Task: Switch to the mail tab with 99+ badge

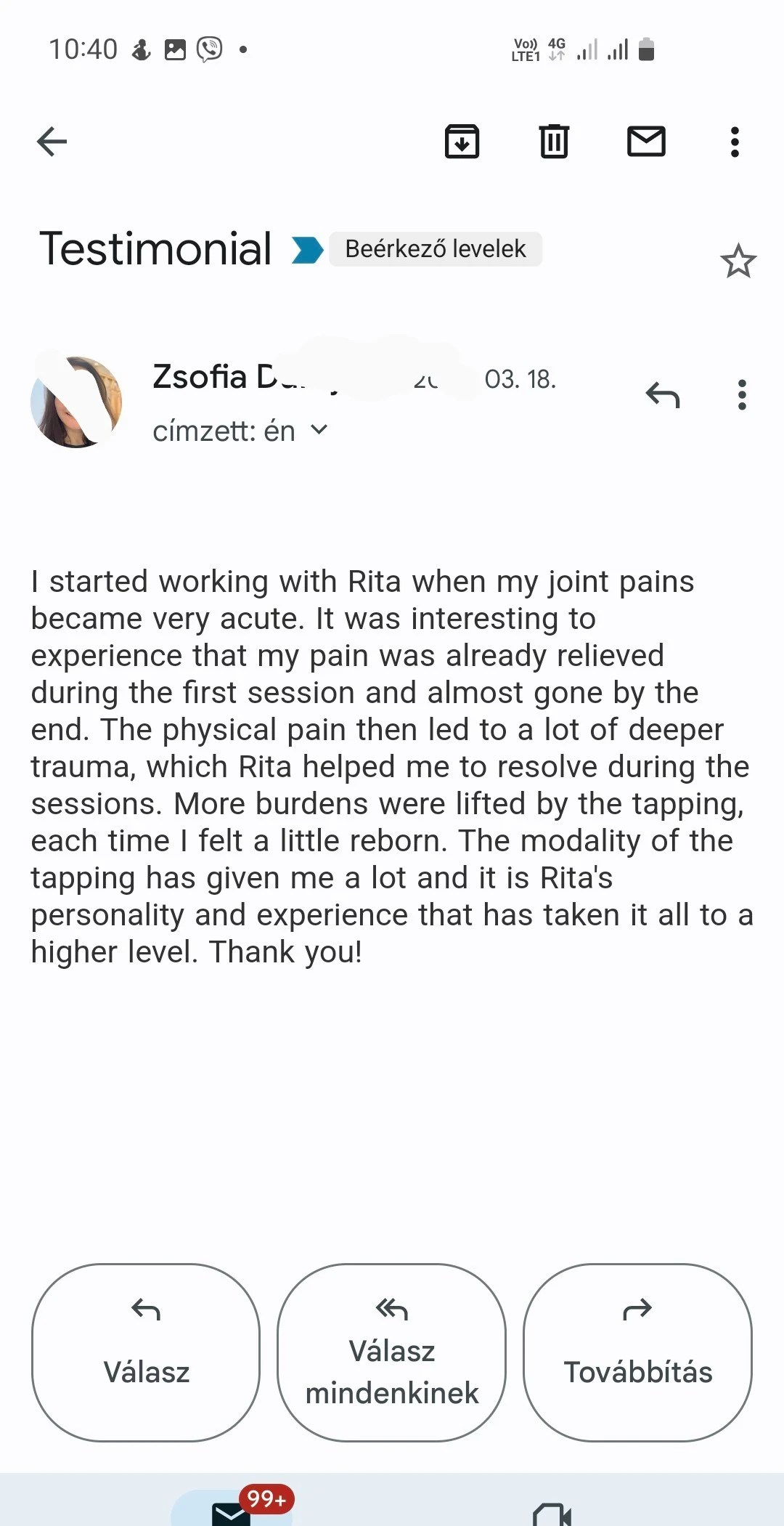Action: coord(232,1511)
